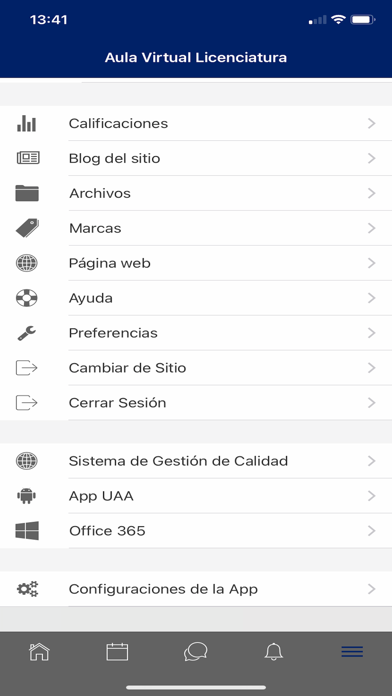392x696 pixels.
Task: Select Cambiar de Sitio
Action: (x=196, y=368)
